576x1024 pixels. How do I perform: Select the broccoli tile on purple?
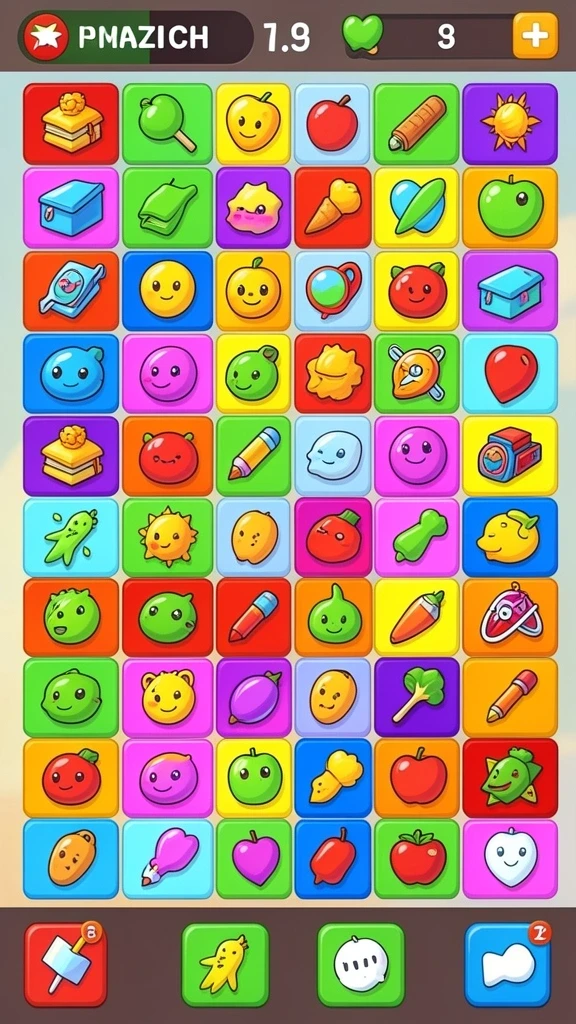coord(417,697)
